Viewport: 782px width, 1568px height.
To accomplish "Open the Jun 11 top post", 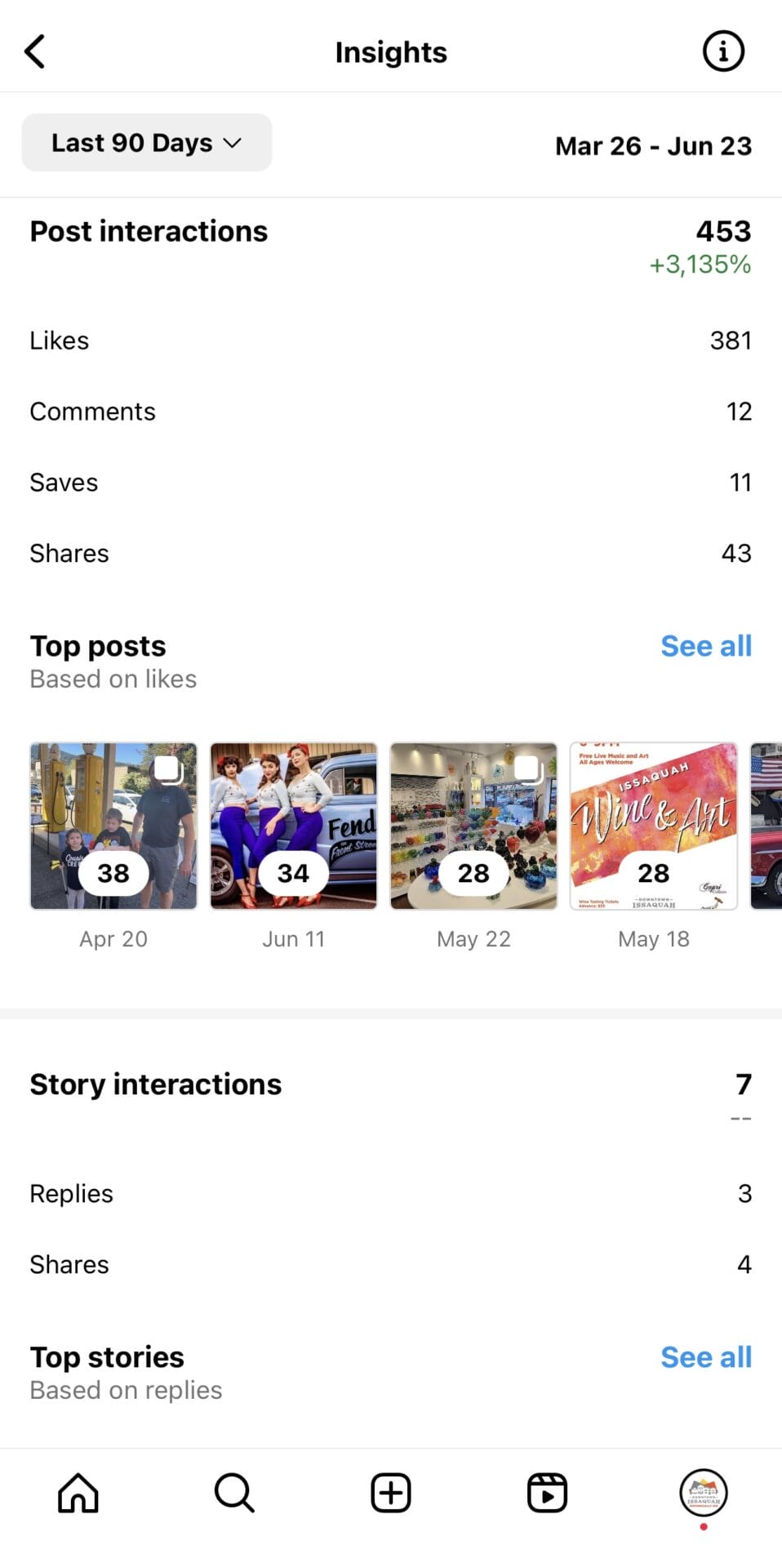I will click(294, 826).
